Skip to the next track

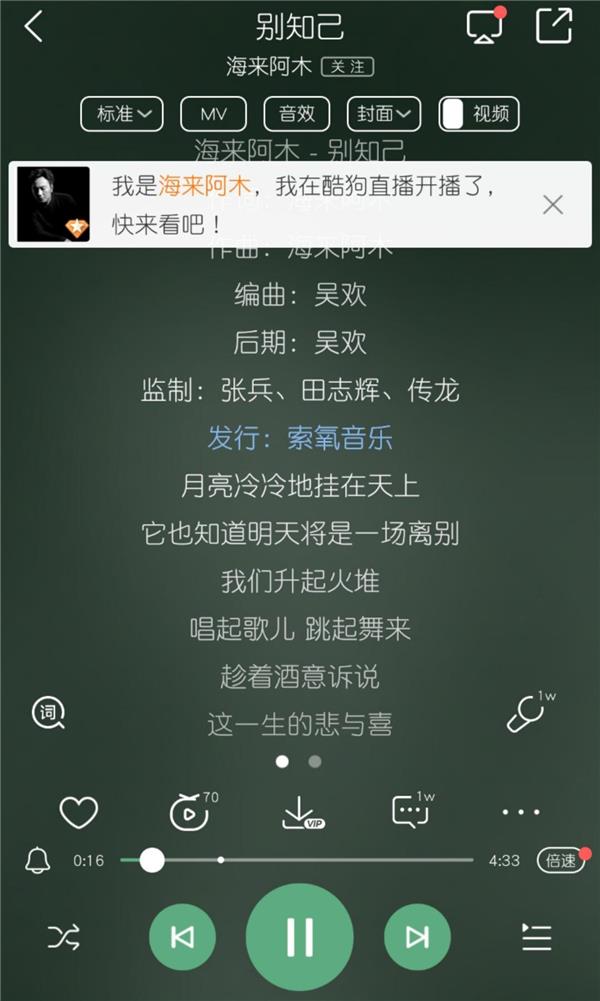click(417, 937)
